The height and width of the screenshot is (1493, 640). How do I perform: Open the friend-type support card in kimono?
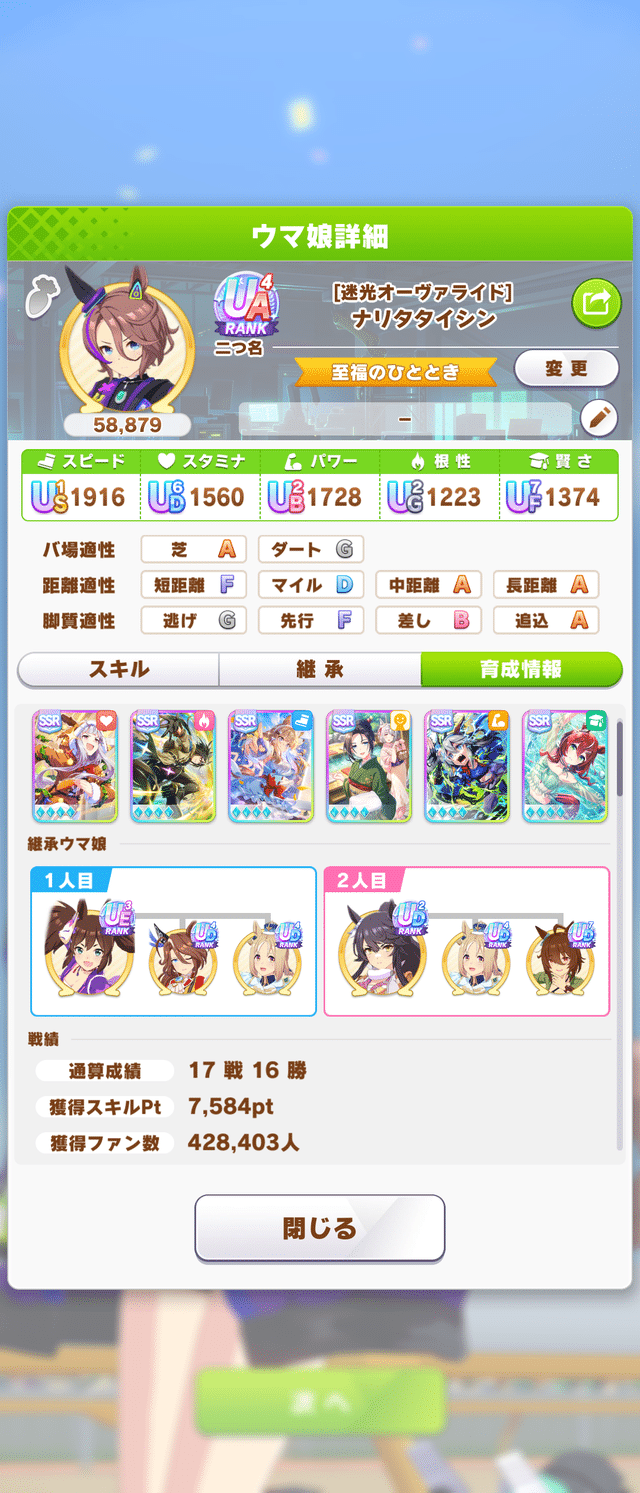(x=369, y=765)
